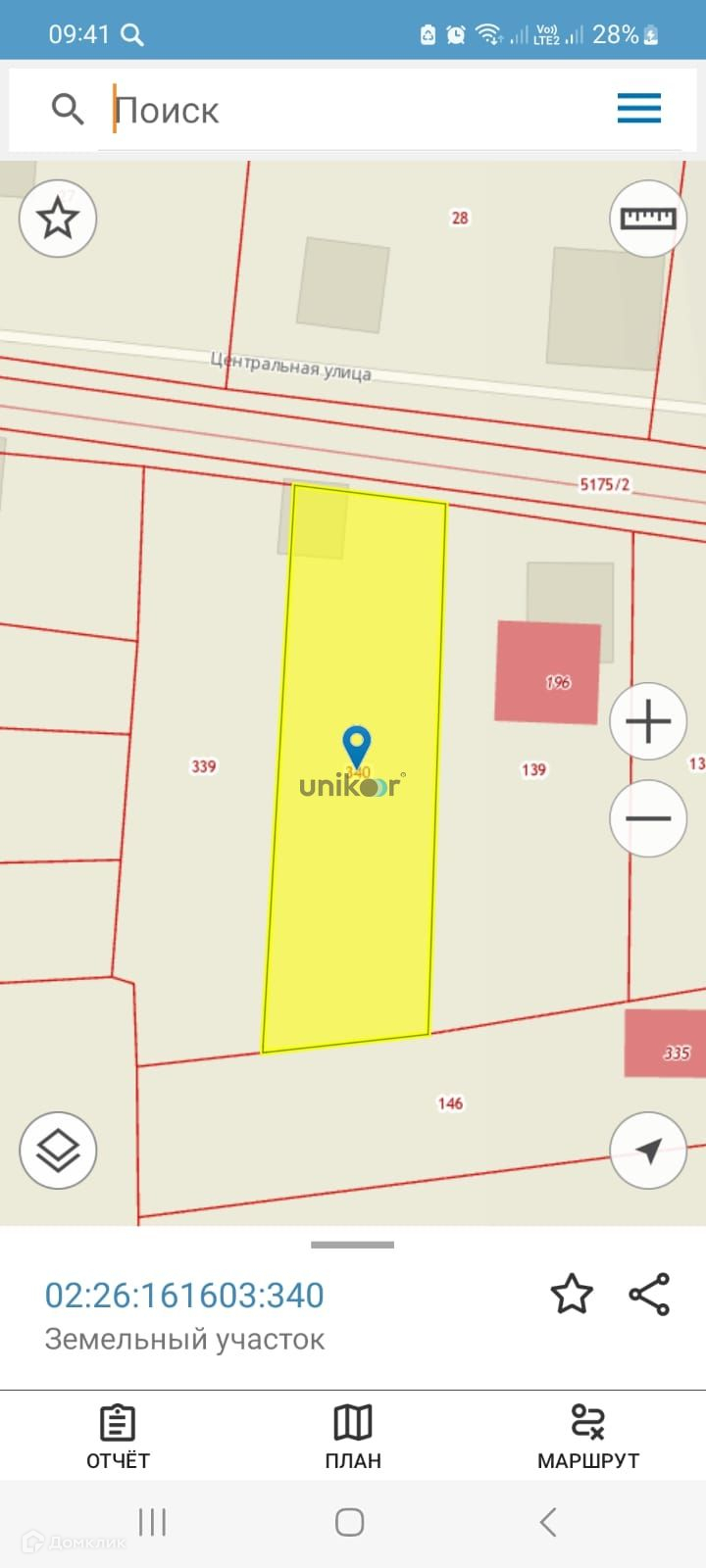The width and height of the screenshot is (706, 1568).
Task: Zoom in the map
Action: coord(648,722)
